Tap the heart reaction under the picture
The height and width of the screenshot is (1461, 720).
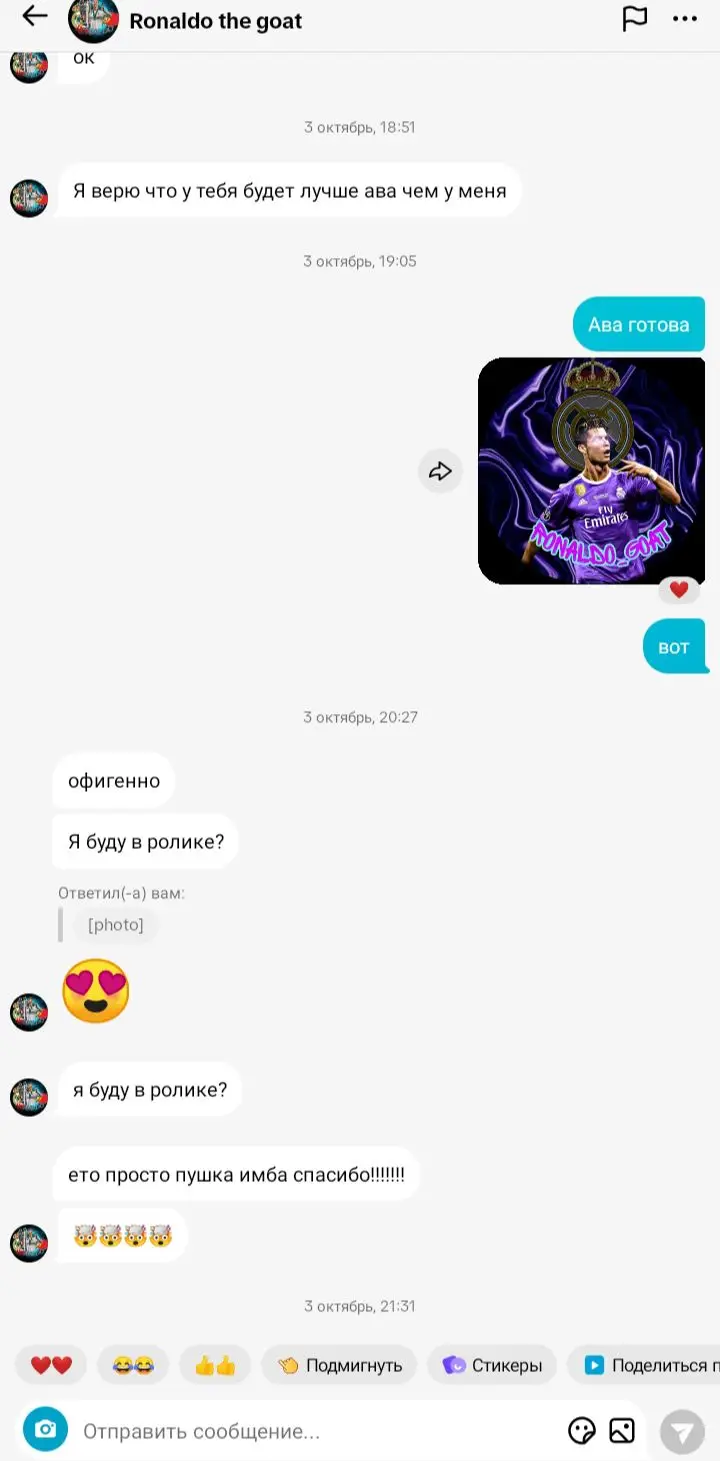coord(679,590)
